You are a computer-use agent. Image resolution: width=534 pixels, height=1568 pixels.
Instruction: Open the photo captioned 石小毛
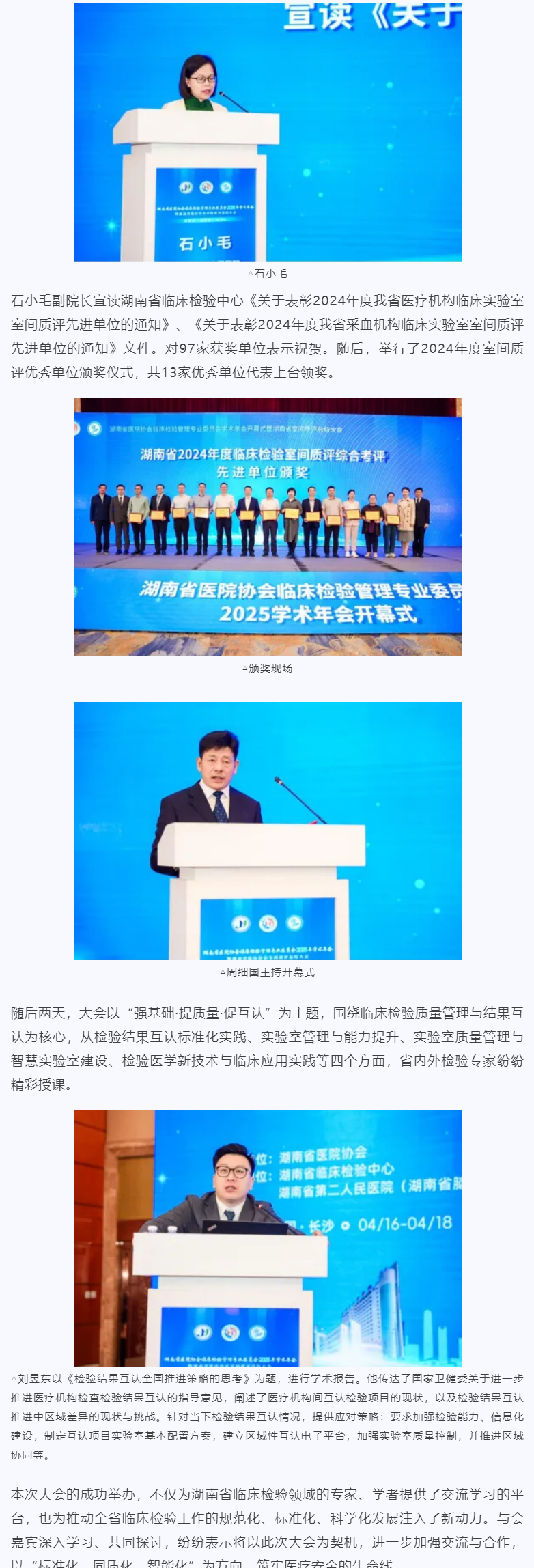[x=267, y=133]
